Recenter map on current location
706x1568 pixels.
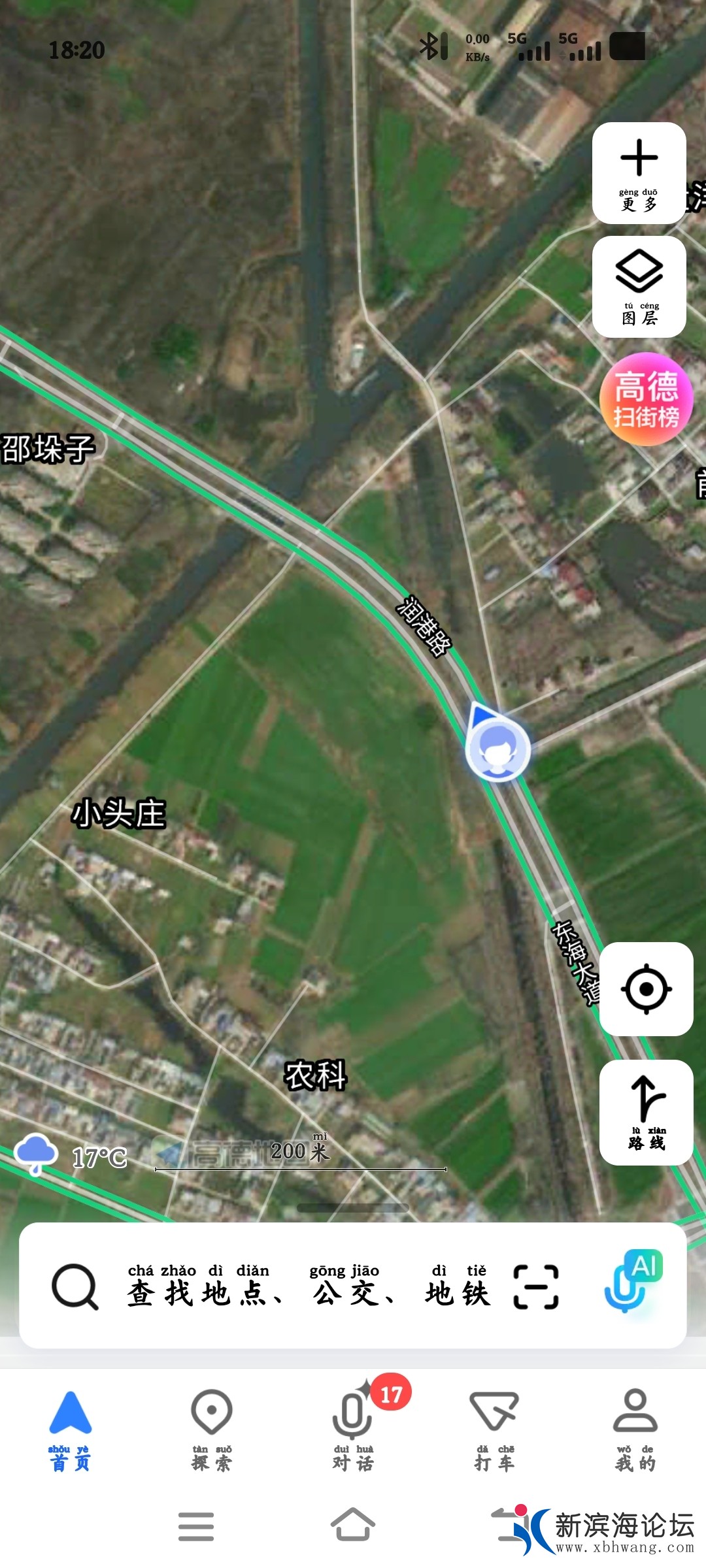coord(646,988)
